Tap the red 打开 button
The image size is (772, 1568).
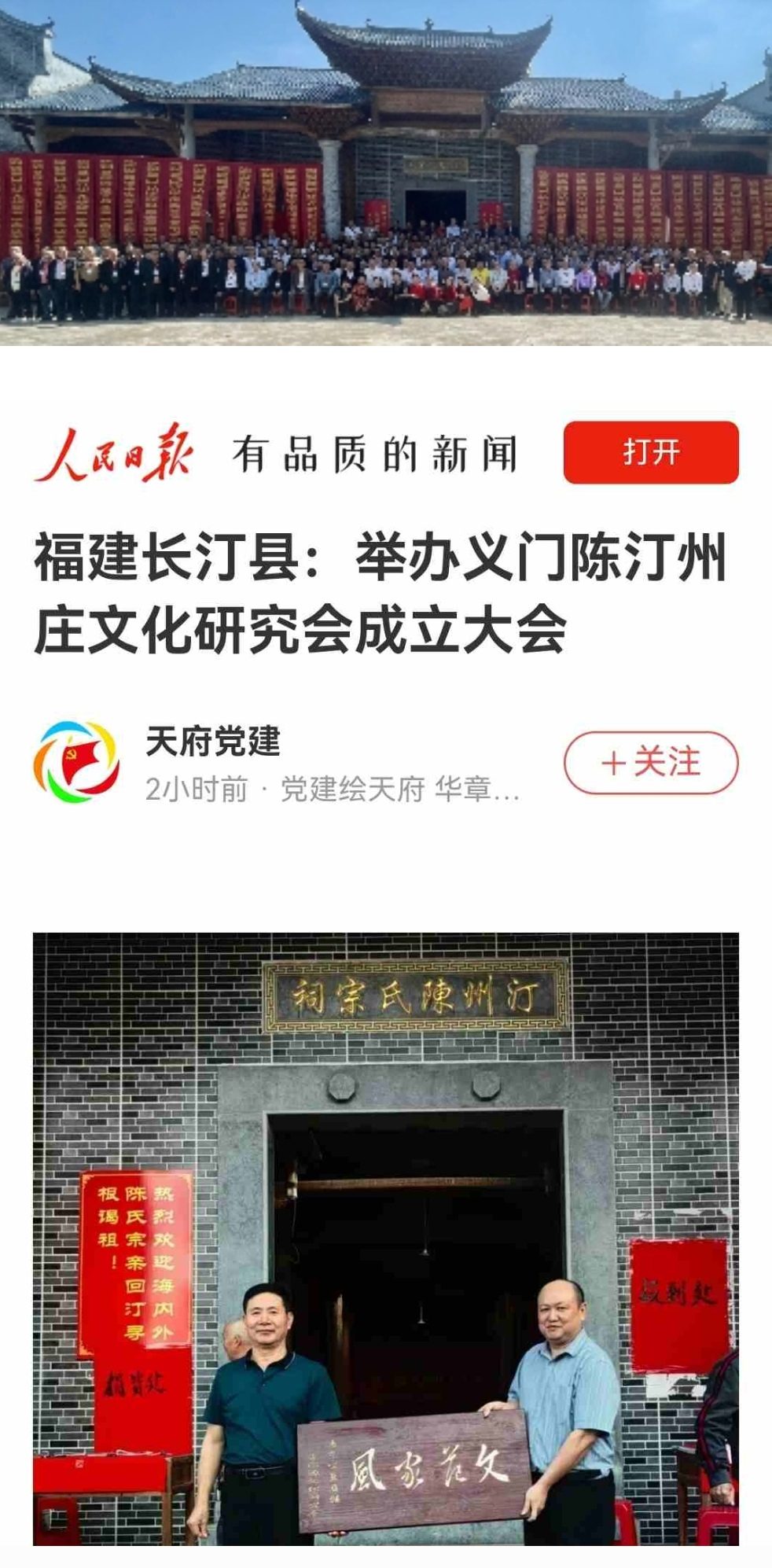[650, 452]
